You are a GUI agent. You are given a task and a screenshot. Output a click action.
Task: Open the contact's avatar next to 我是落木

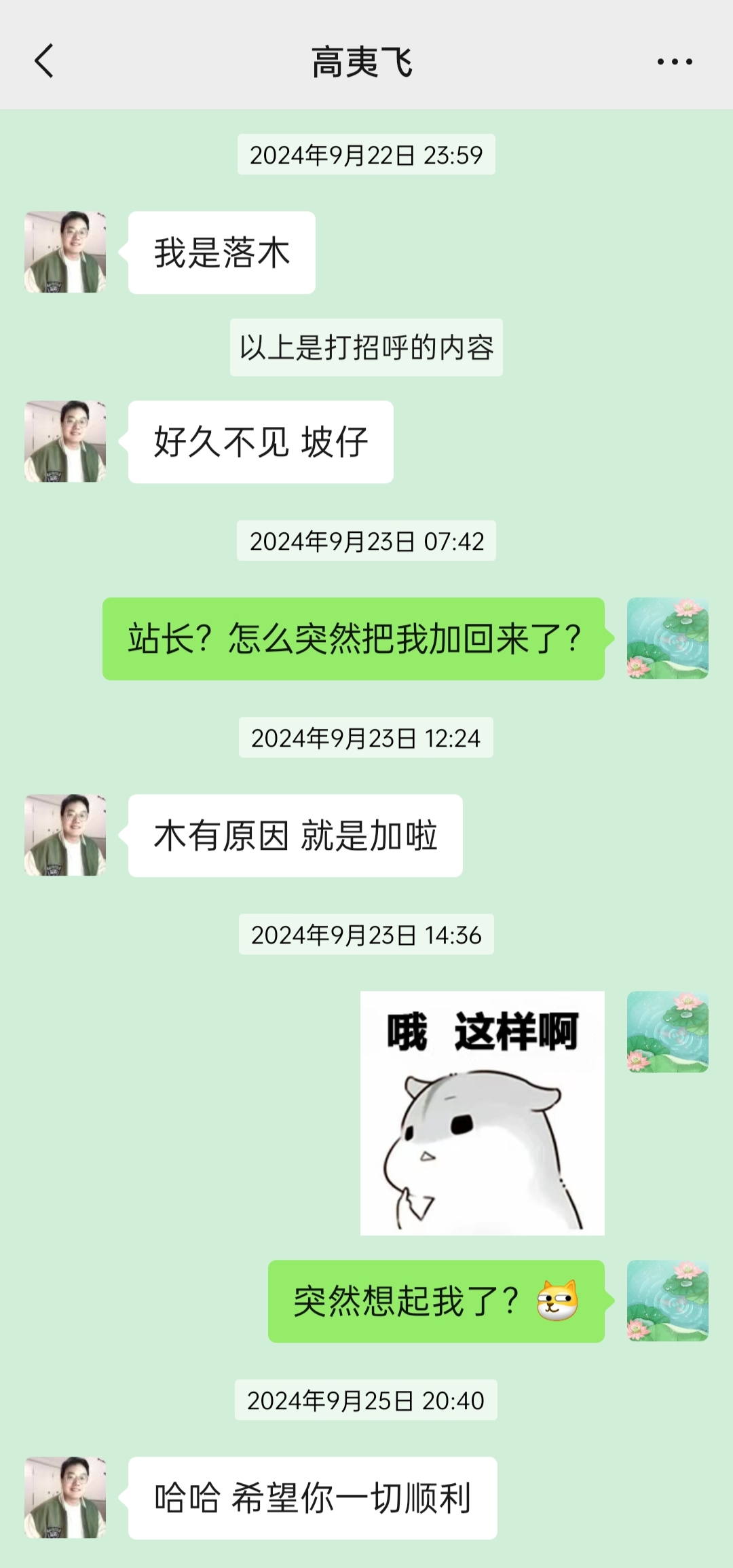65,252
